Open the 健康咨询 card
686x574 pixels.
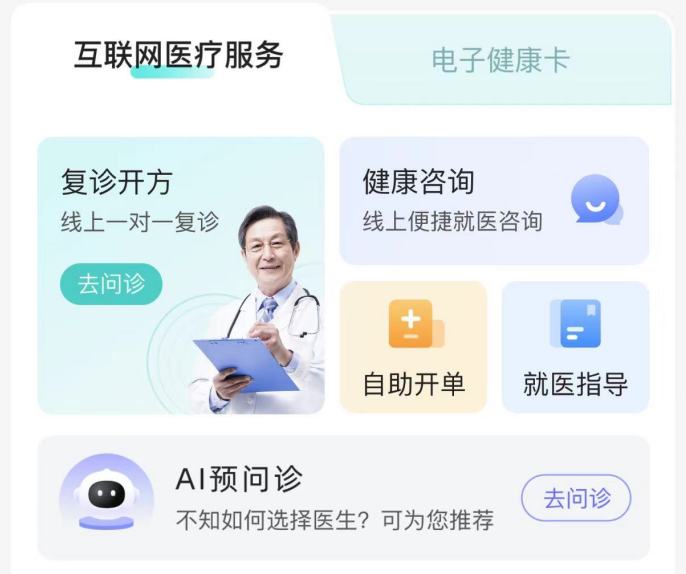tap(494, 201)
